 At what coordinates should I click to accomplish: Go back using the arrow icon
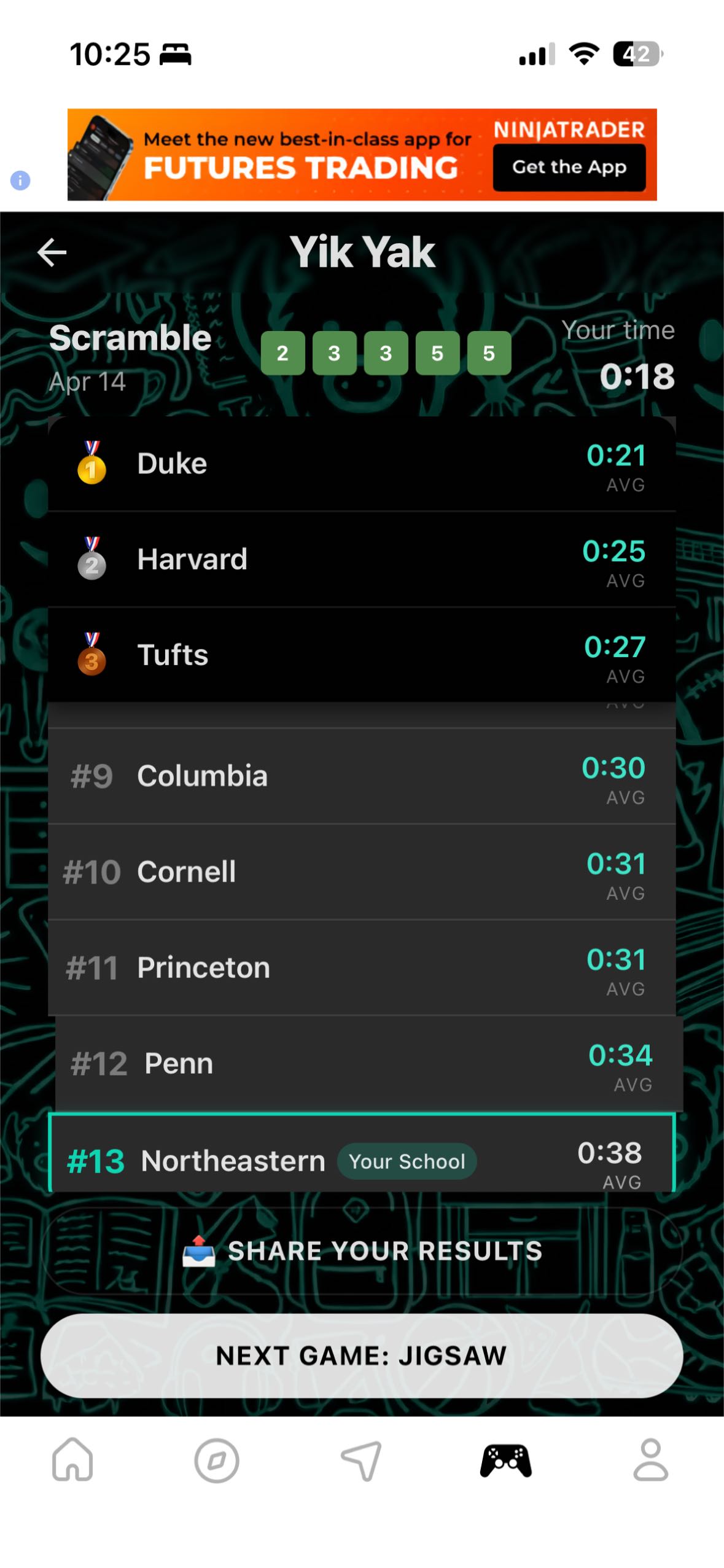point(52,252)
